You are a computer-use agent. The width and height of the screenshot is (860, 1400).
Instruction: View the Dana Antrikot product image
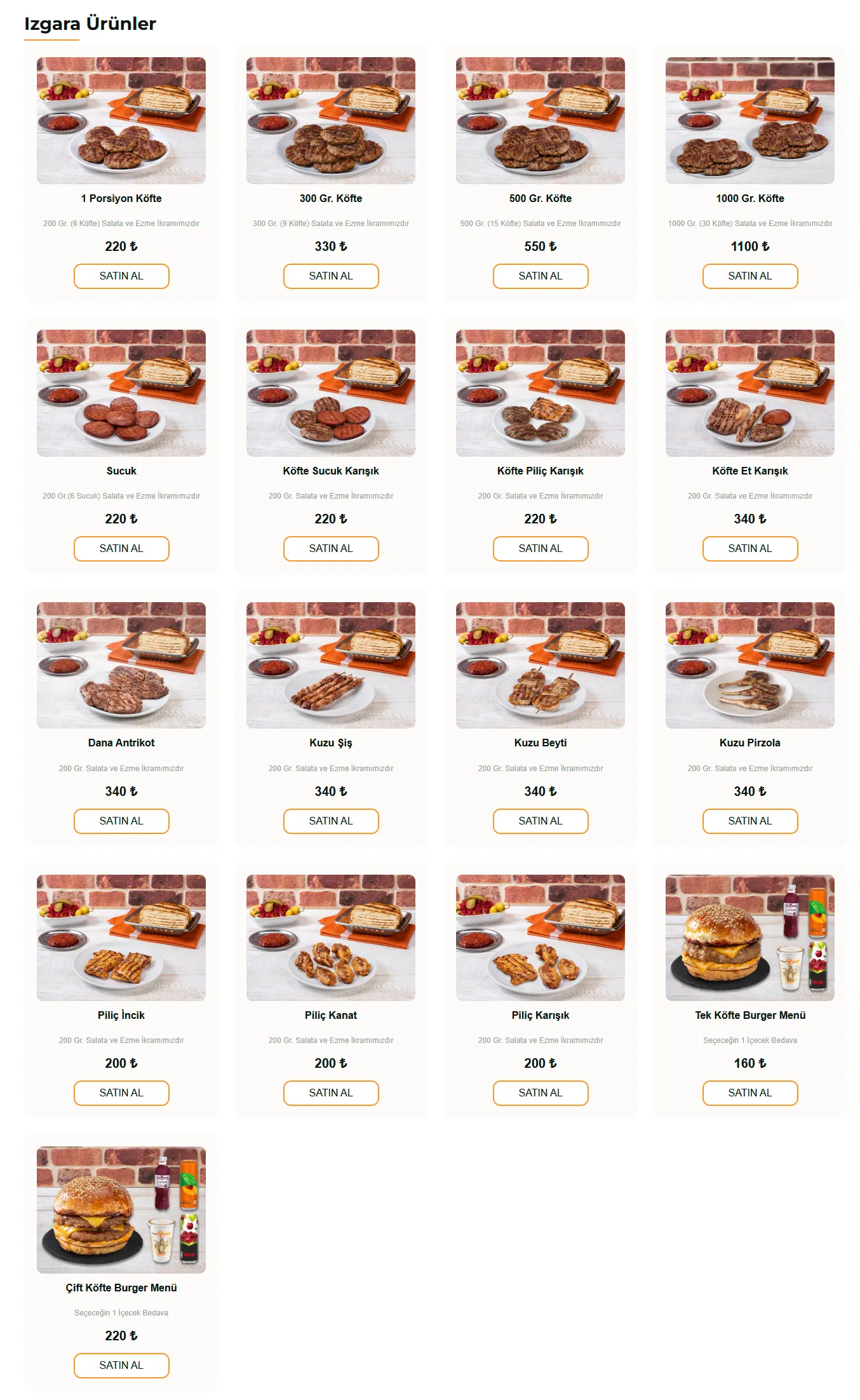[x=121, y=665]
